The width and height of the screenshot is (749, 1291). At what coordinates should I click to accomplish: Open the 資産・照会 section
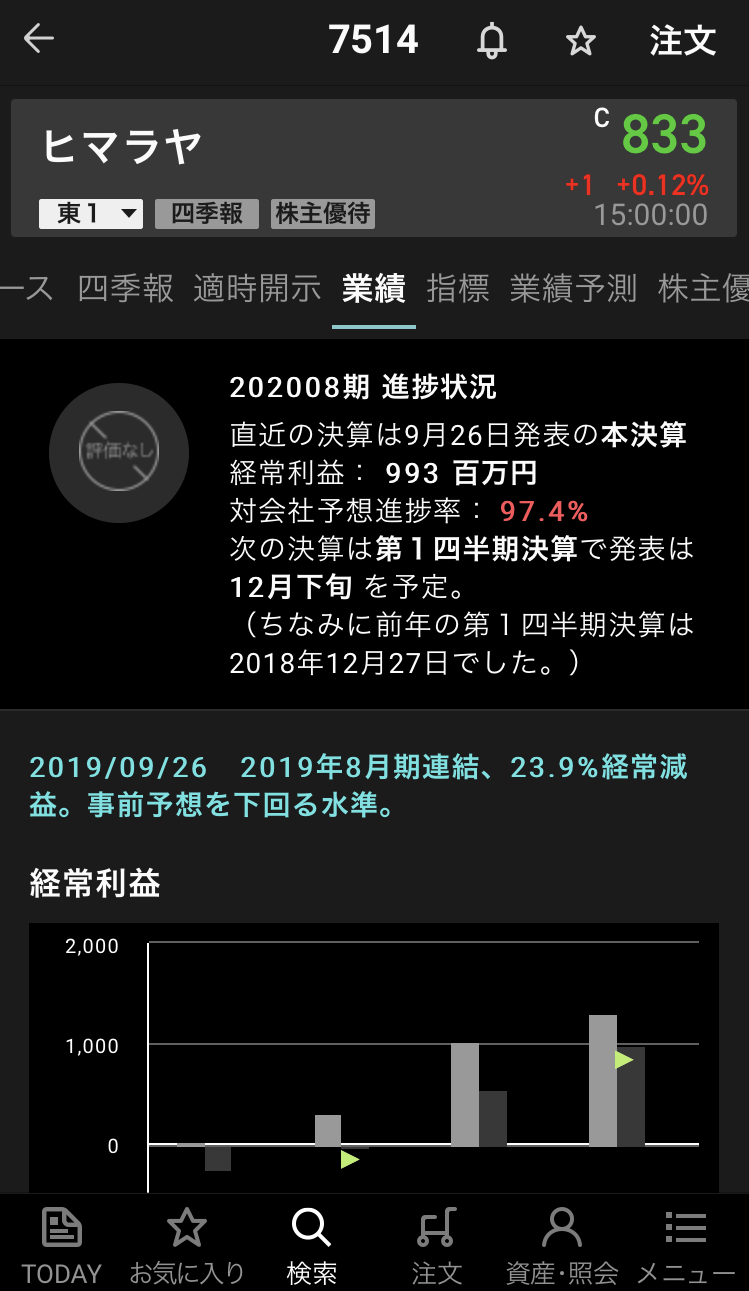pos(562,1244)
